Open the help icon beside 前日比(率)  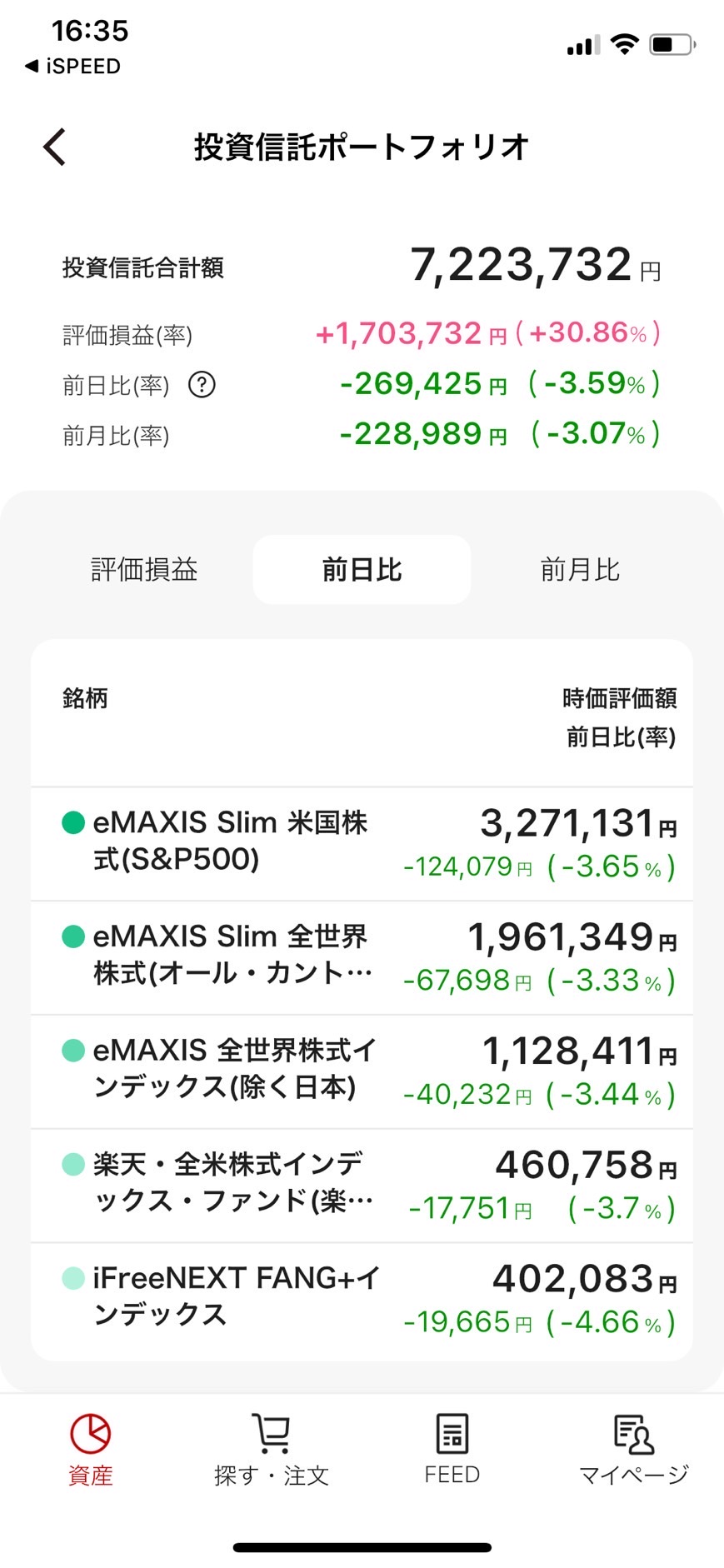pyautogui.click(x=202, y=385)
